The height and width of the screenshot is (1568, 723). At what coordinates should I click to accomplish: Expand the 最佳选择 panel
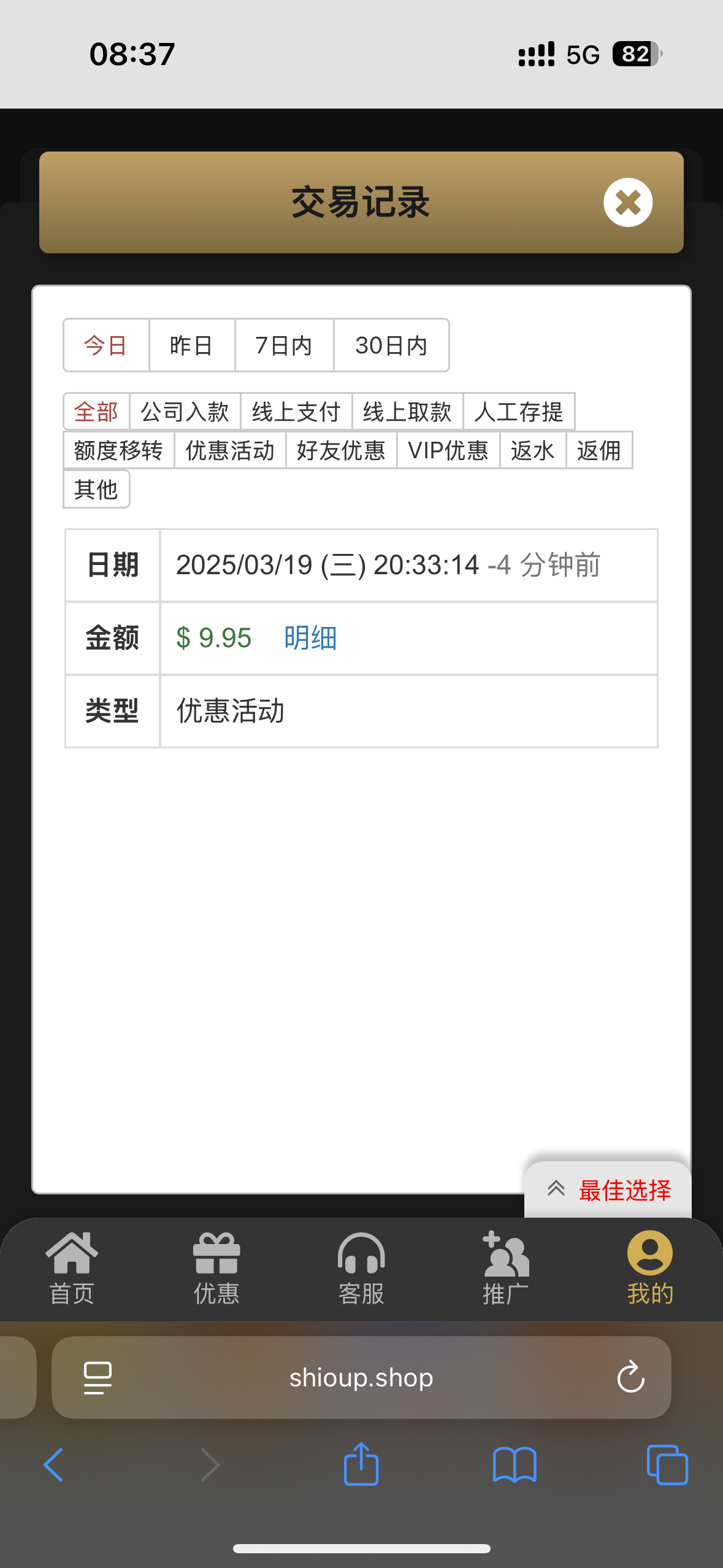pyautogui.click(x=608, y=1189)
